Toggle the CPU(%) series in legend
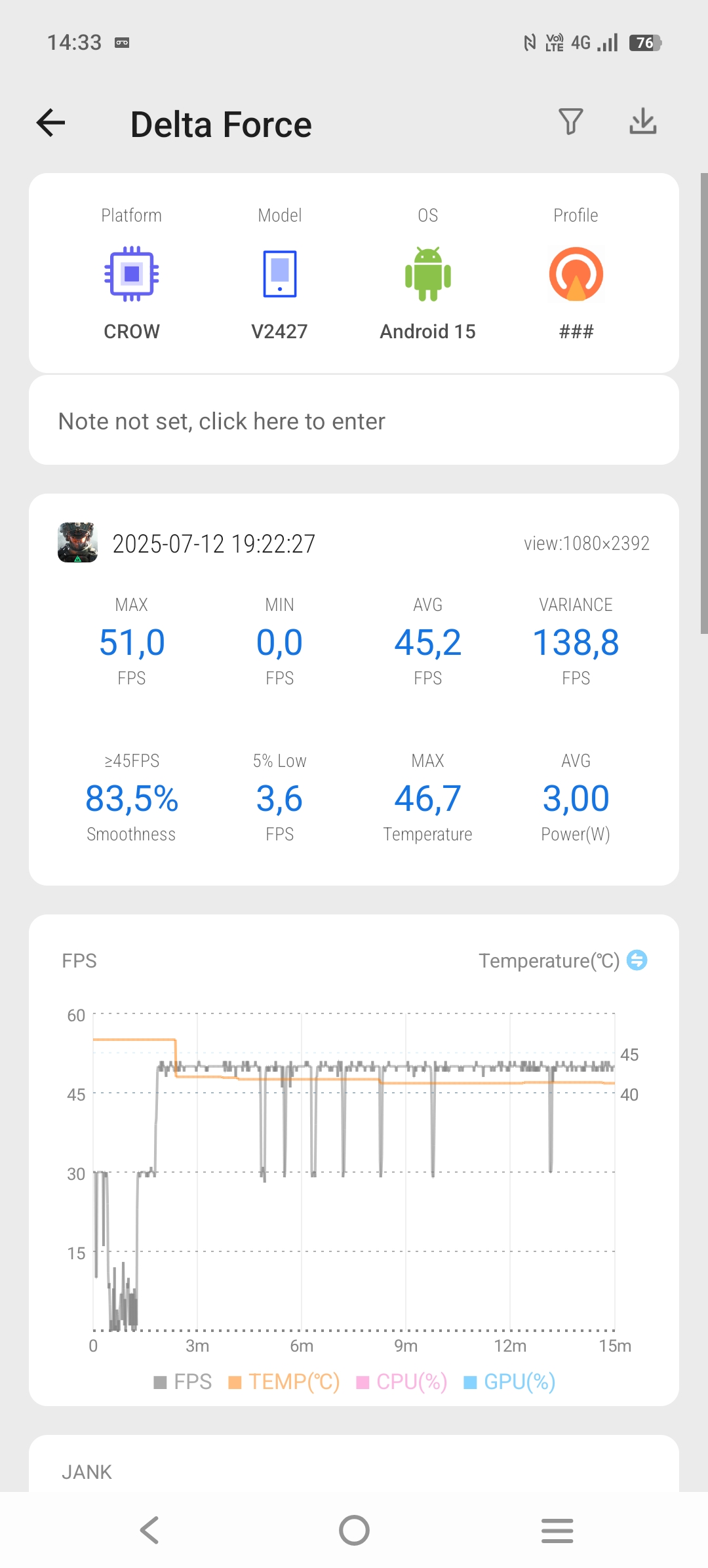708x1568 pixels. tap(401, 1382)
